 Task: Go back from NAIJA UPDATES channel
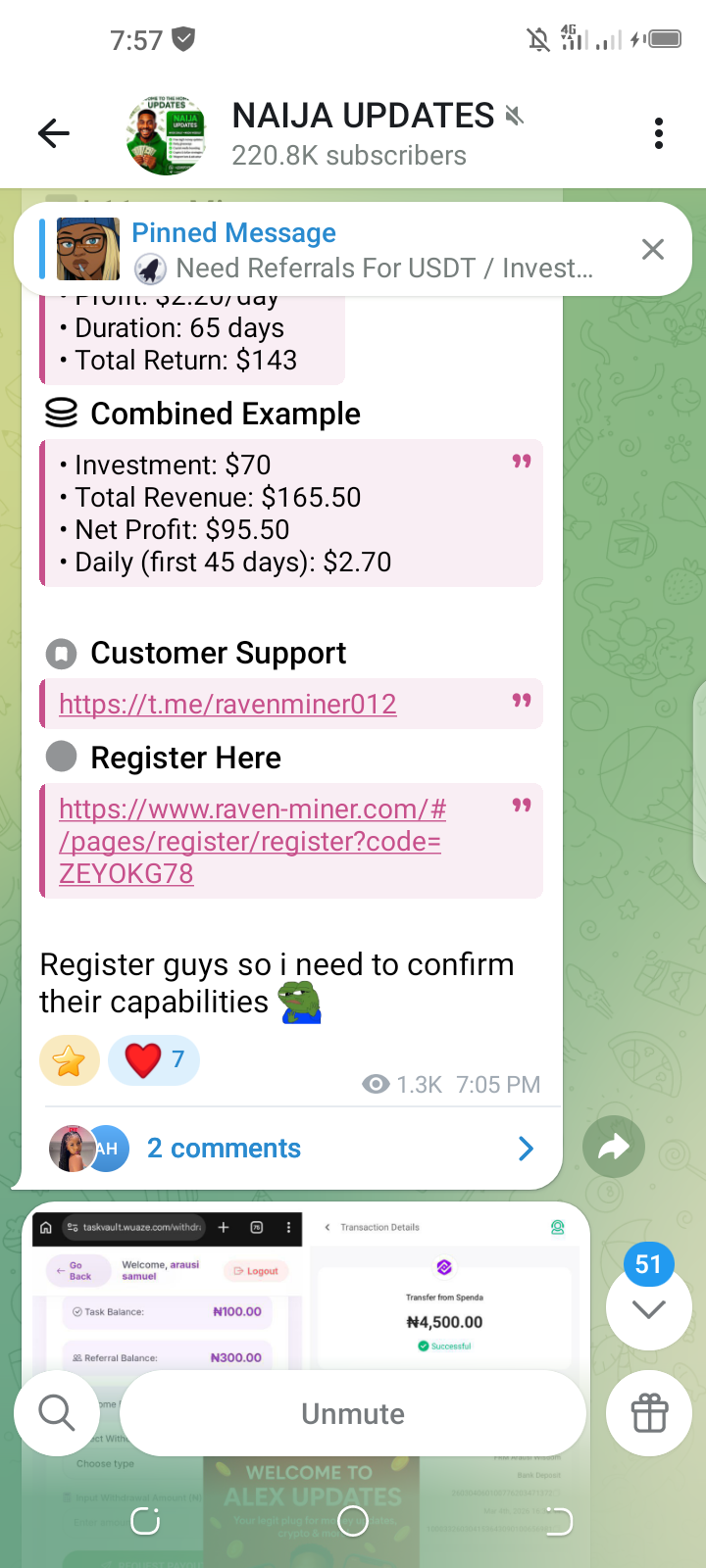(54, 133)
